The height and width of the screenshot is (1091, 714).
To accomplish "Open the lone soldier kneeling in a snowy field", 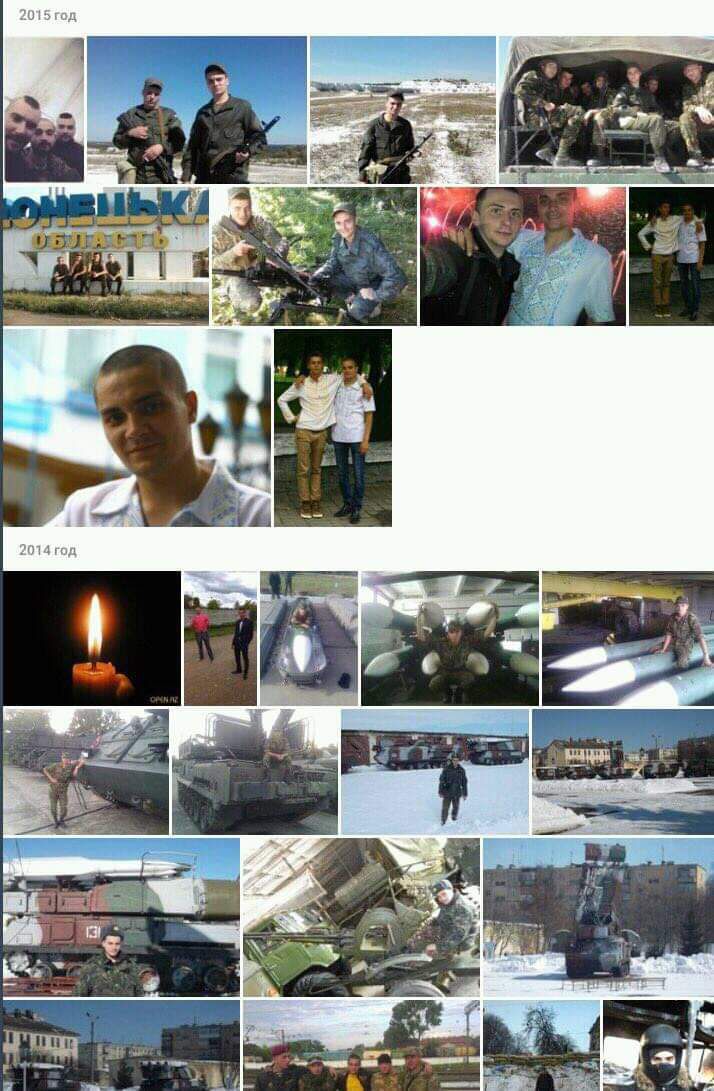I will [402, 110].
